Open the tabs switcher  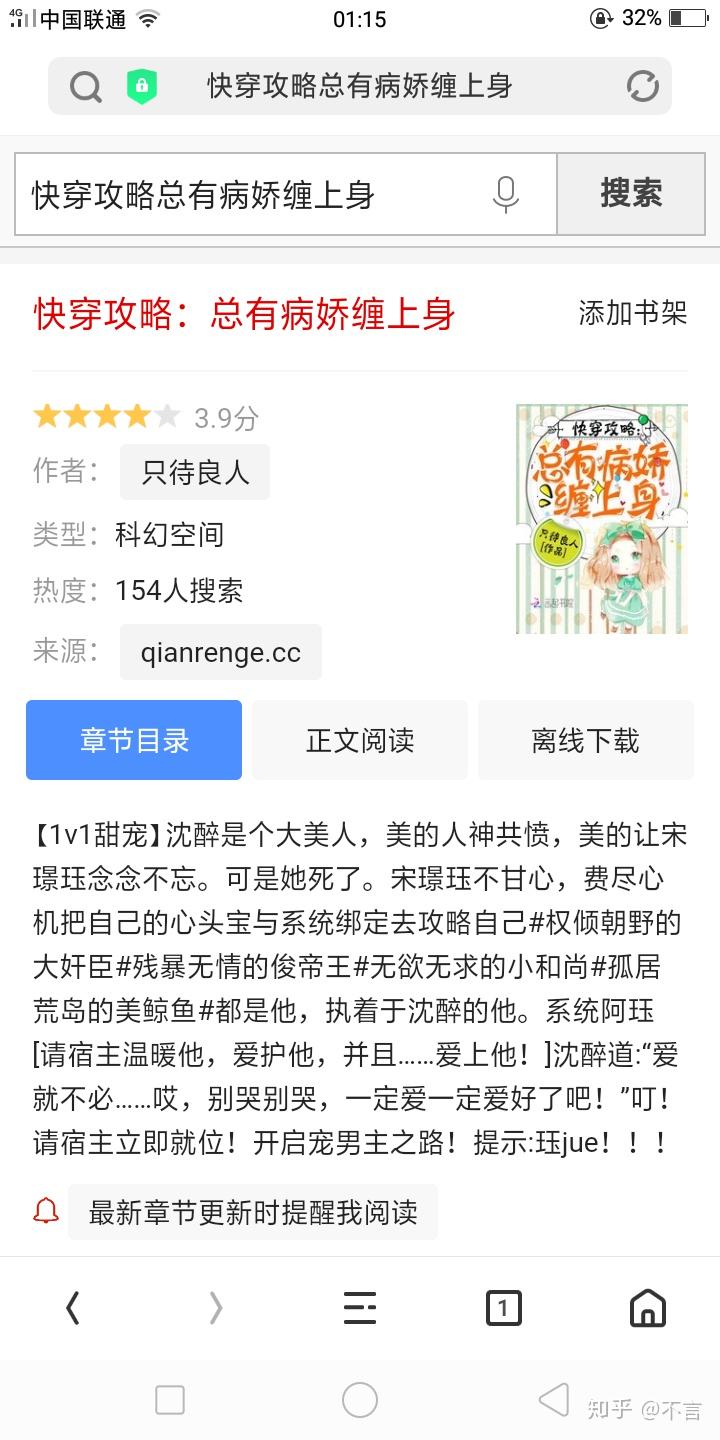[x=503, y=1307]
